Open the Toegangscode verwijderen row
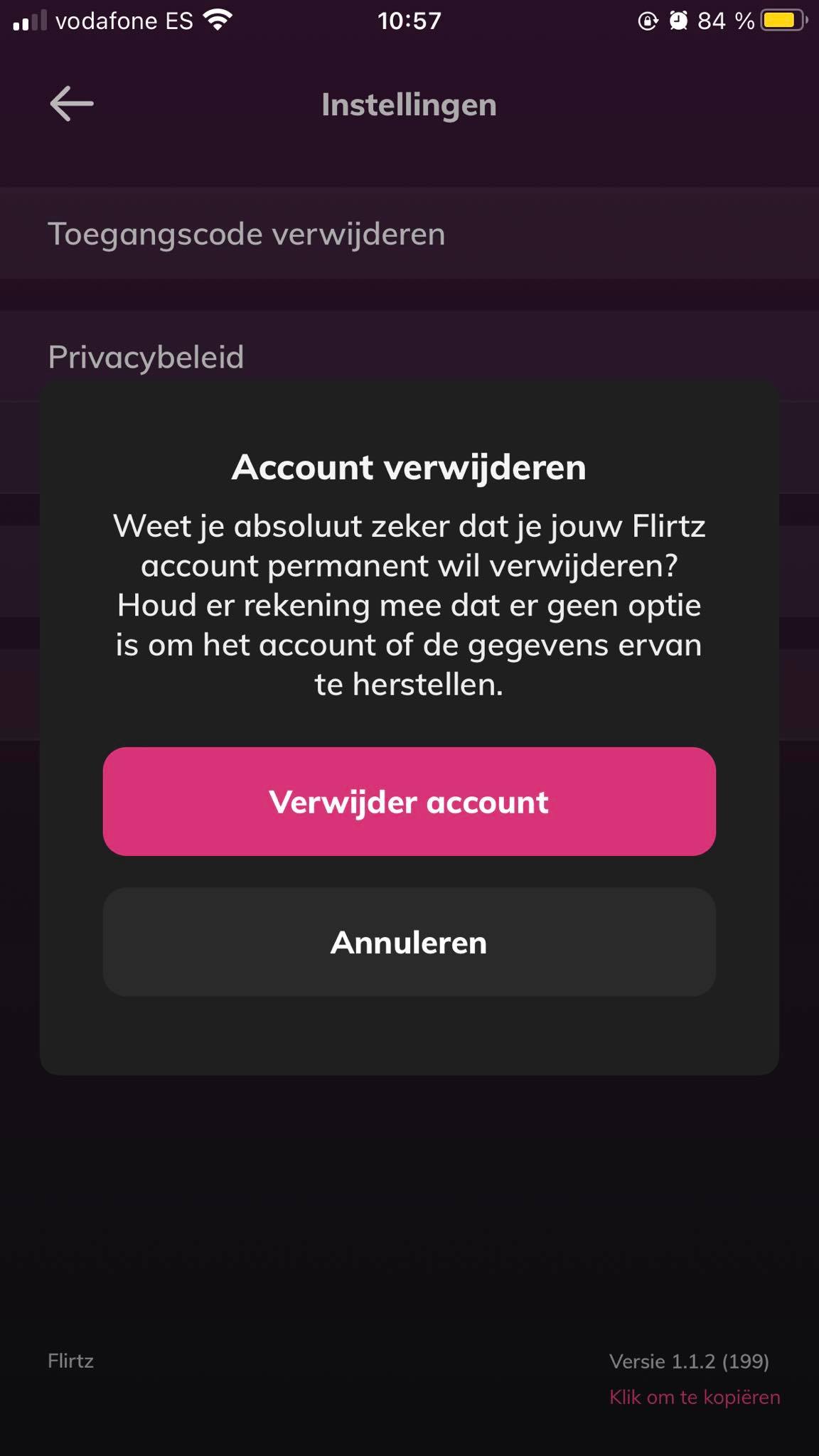 (409, 233)
